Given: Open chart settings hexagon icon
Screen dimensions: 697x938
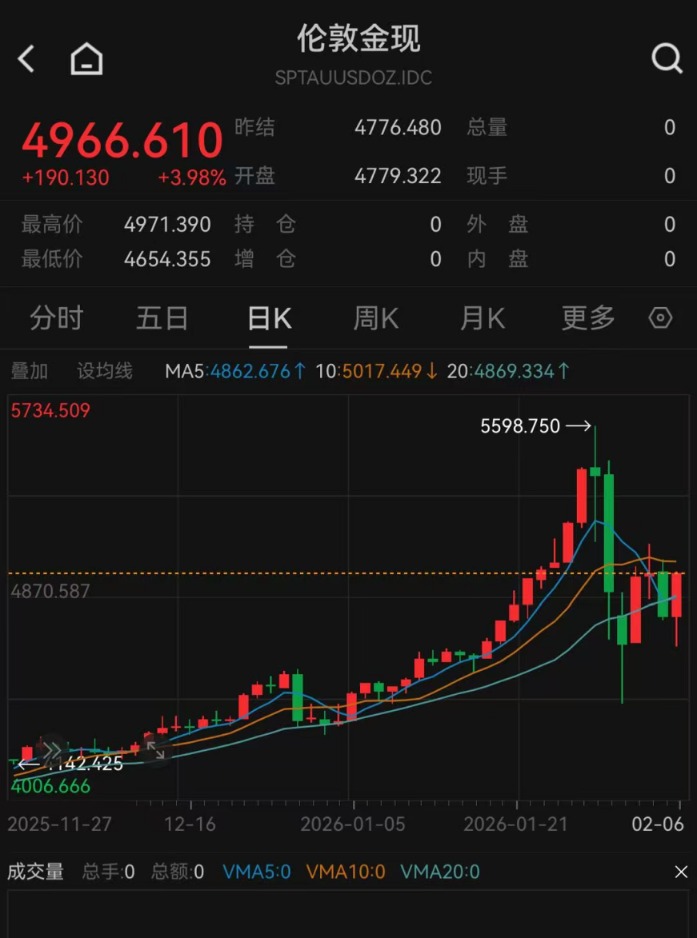Looking at the screenshot, I should tap(661, 319).
